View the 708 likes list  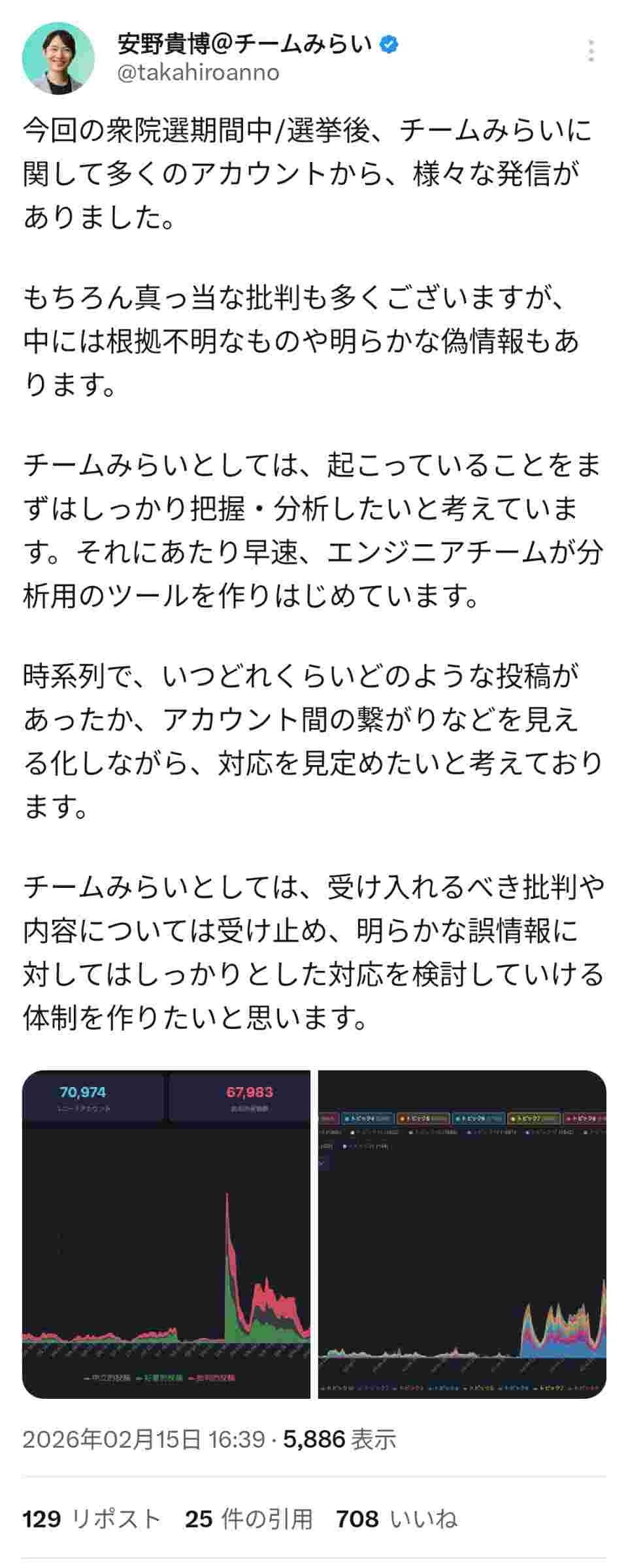pos(397,1520)
